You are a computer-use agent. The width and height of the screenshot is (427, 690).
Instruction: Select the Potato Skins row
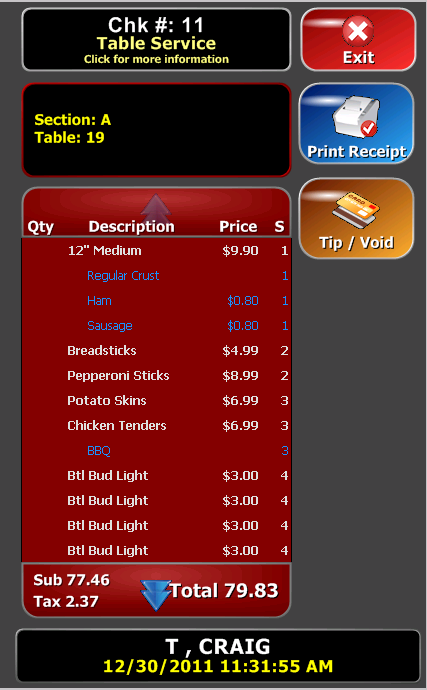point(156,401)
